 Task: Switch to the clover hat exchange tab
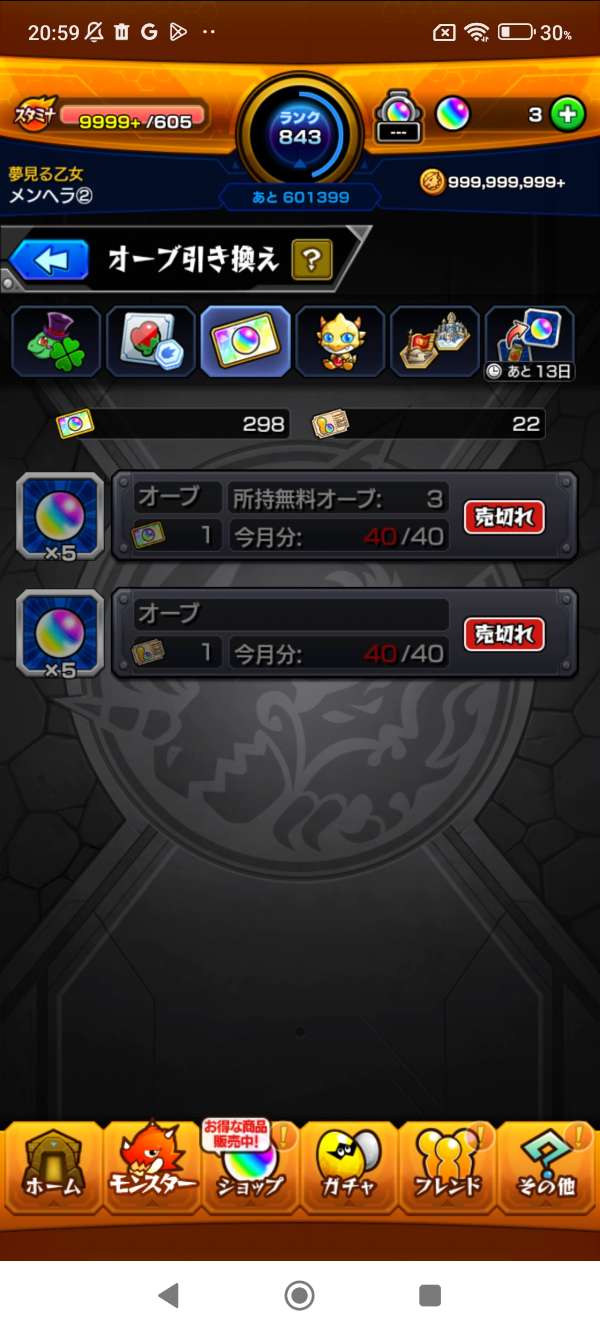coord(56,341)
